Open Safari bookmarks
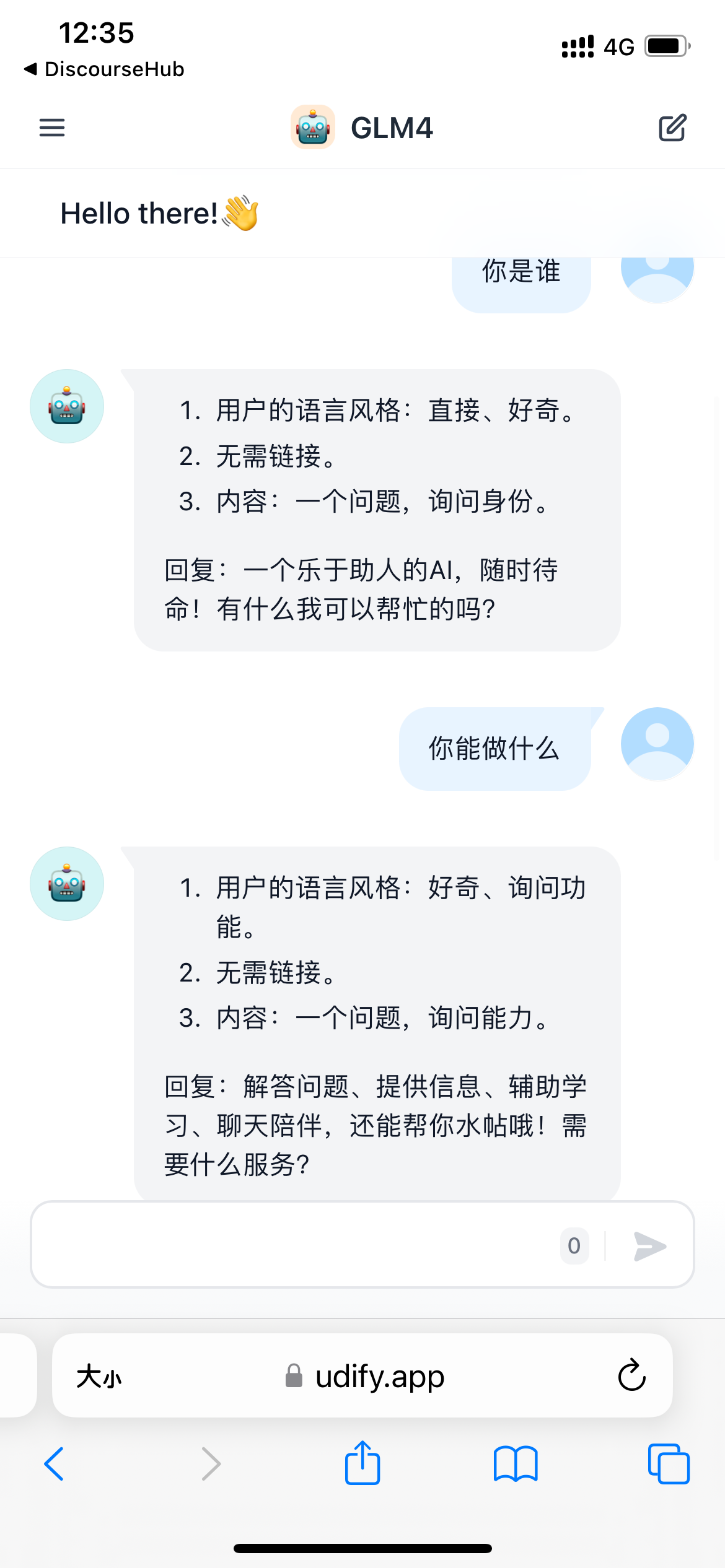725x1568 pixels. (516, 1464)
